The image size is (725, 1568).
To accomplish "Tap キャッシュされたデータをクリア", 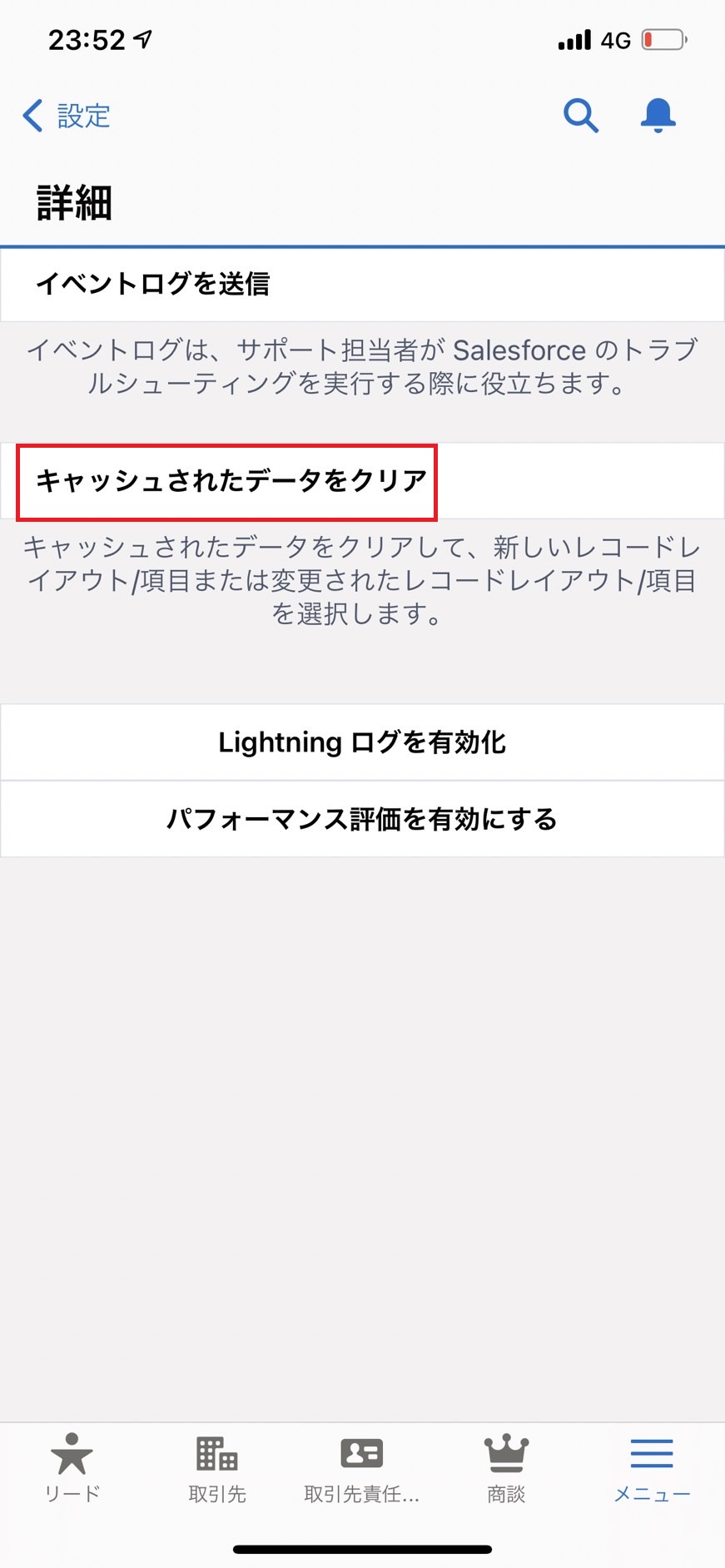I will click(x=362, y=481).
